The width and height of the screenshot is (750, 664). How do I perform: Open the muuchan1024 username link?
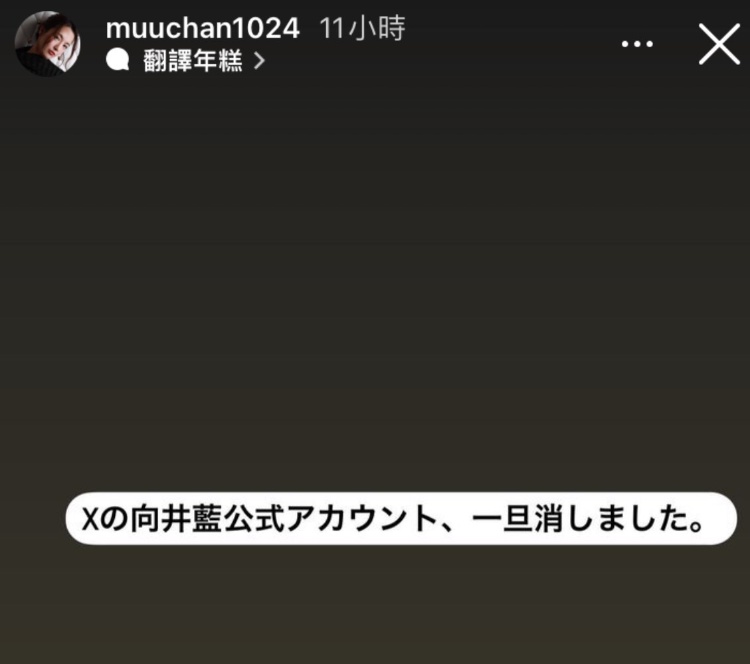tap(202, 28)
